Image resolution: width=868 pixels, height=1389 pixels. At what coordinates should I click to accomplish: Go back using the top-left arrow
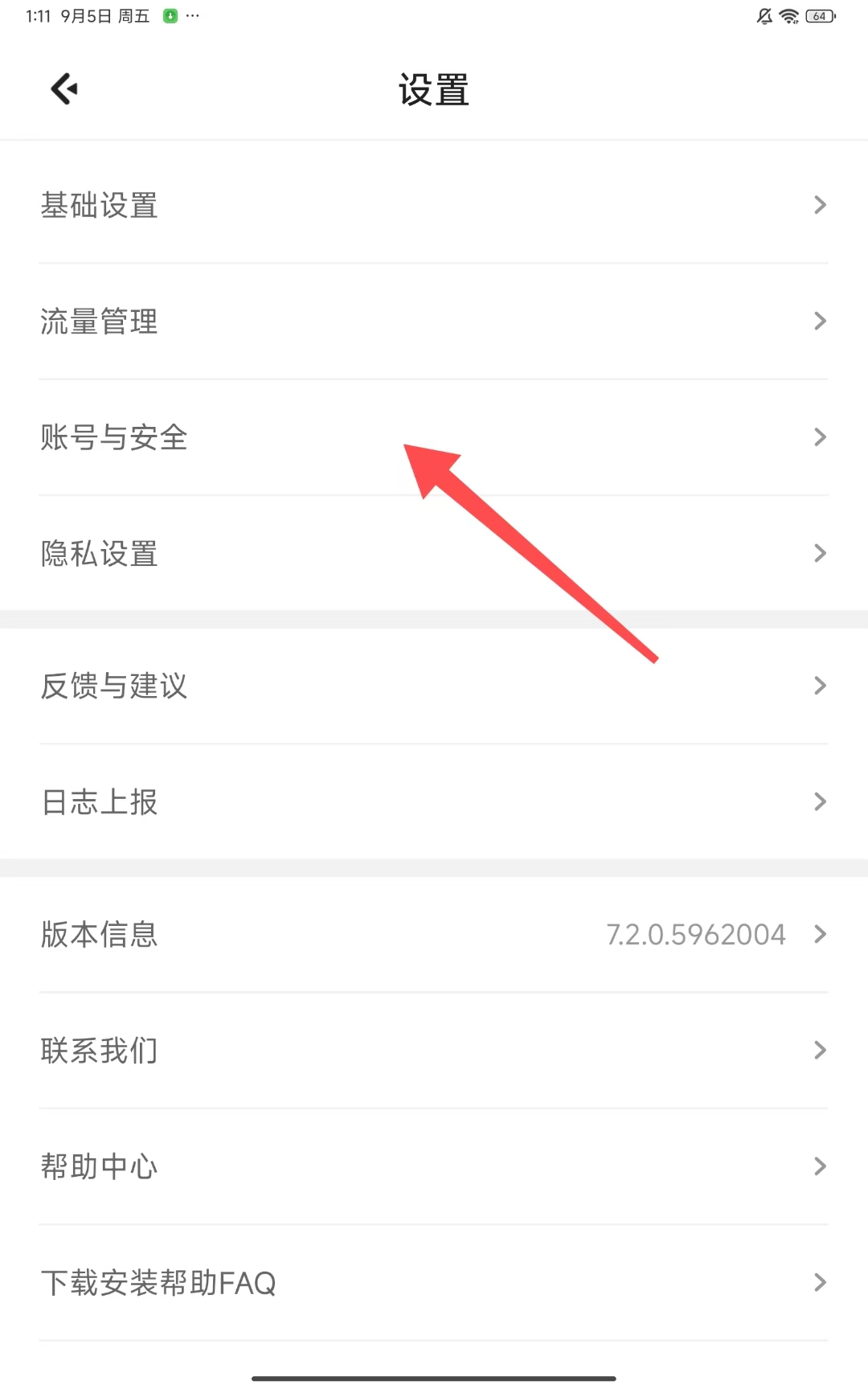pos(64,88)
